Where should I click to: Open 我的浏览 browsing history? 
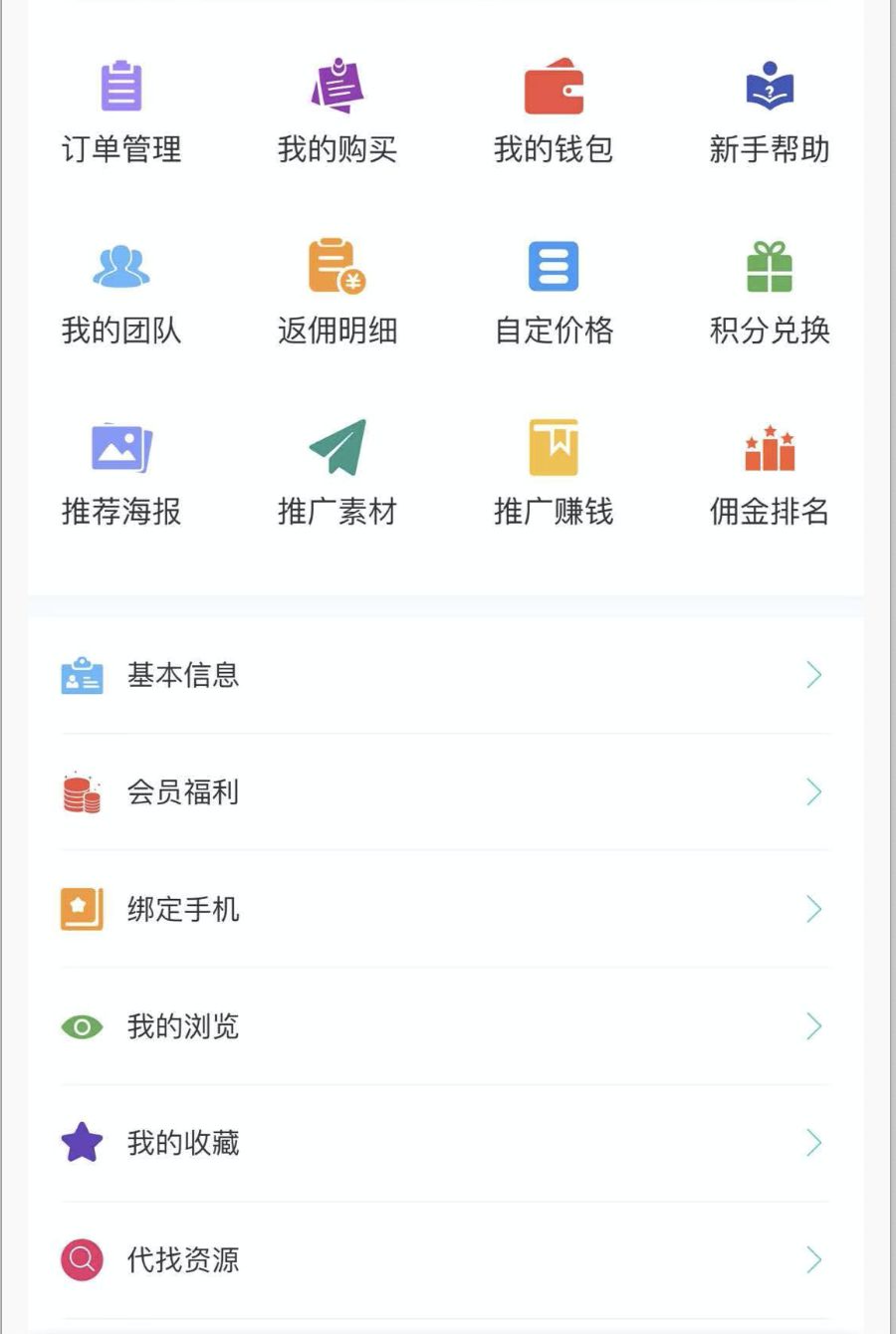point(446,1026)
